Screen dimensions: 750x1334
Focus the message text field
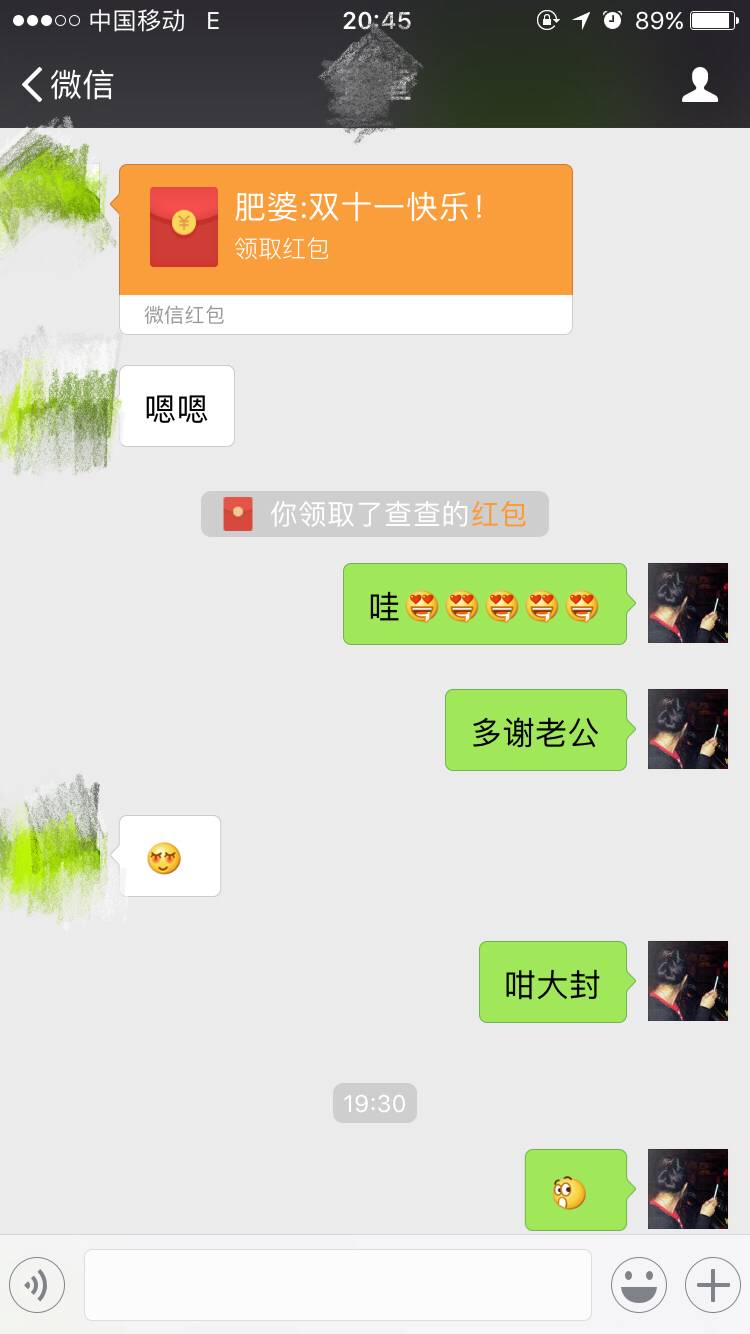tap(337, 1285)
